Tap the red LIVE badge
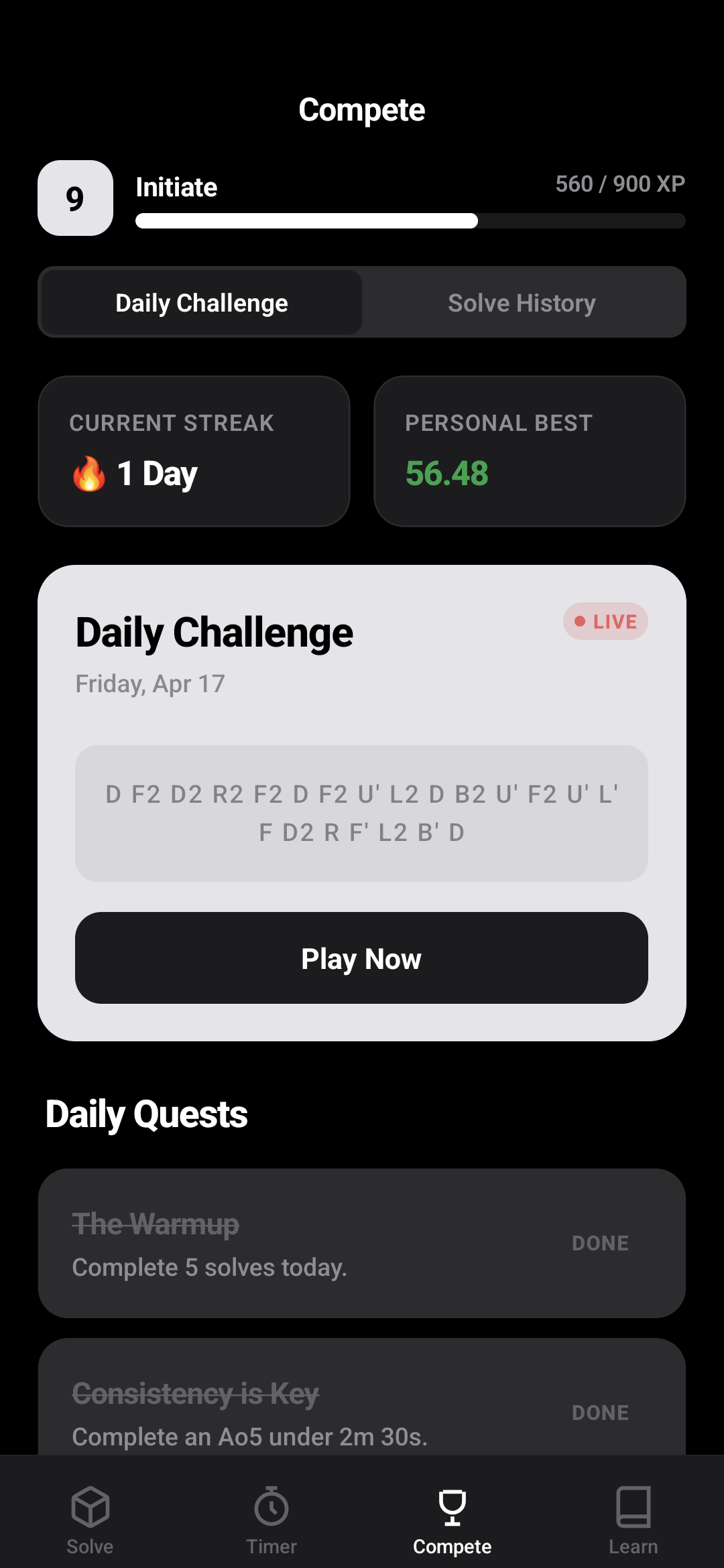This screenshot has width=724, height=1568. 605,621
